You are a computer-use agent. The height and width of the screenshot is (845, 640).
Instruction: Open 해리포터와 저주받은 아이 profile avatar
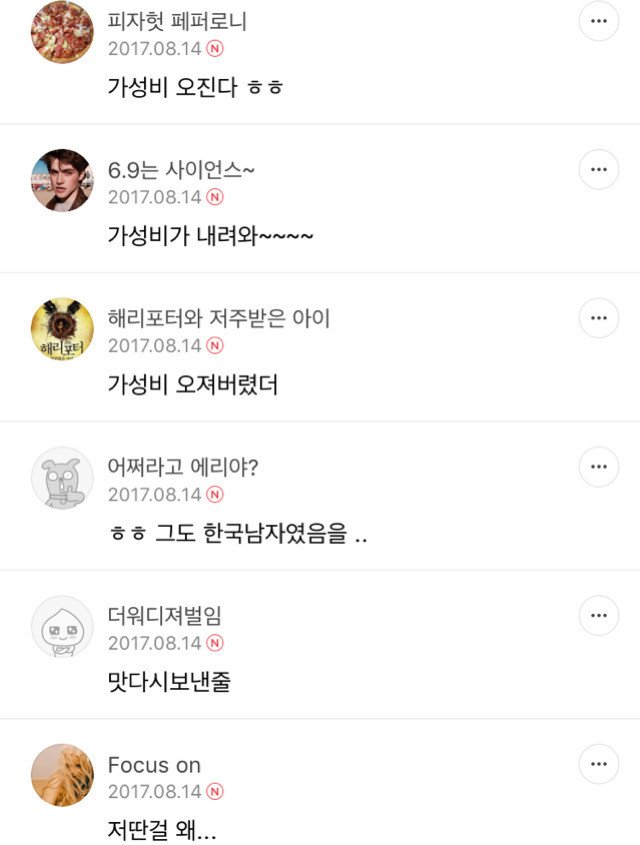coord(62,329)
